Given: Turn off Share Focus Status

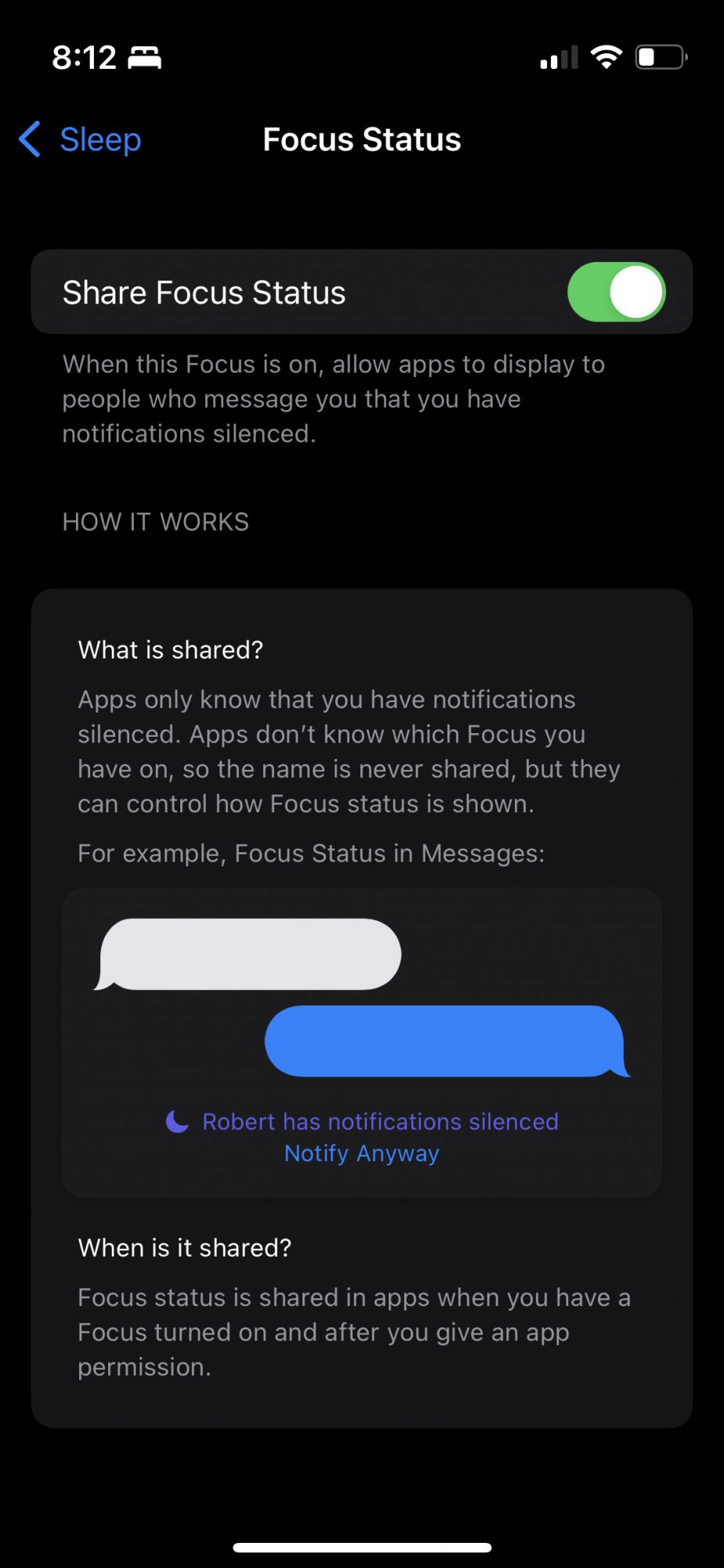Looking at the screenshot, I should pyautogui.click(x=616, y=292).
